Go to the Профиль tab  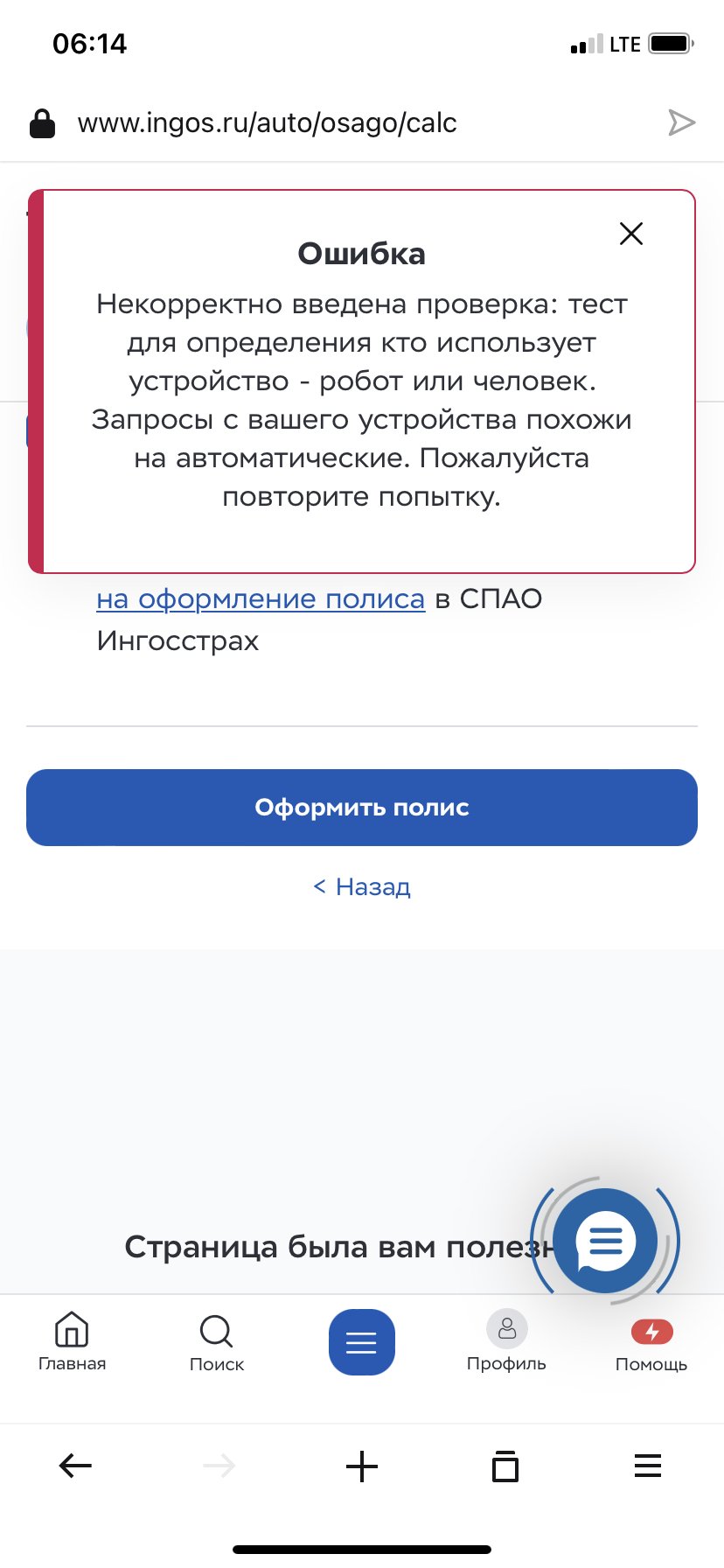coord(506,1342)
